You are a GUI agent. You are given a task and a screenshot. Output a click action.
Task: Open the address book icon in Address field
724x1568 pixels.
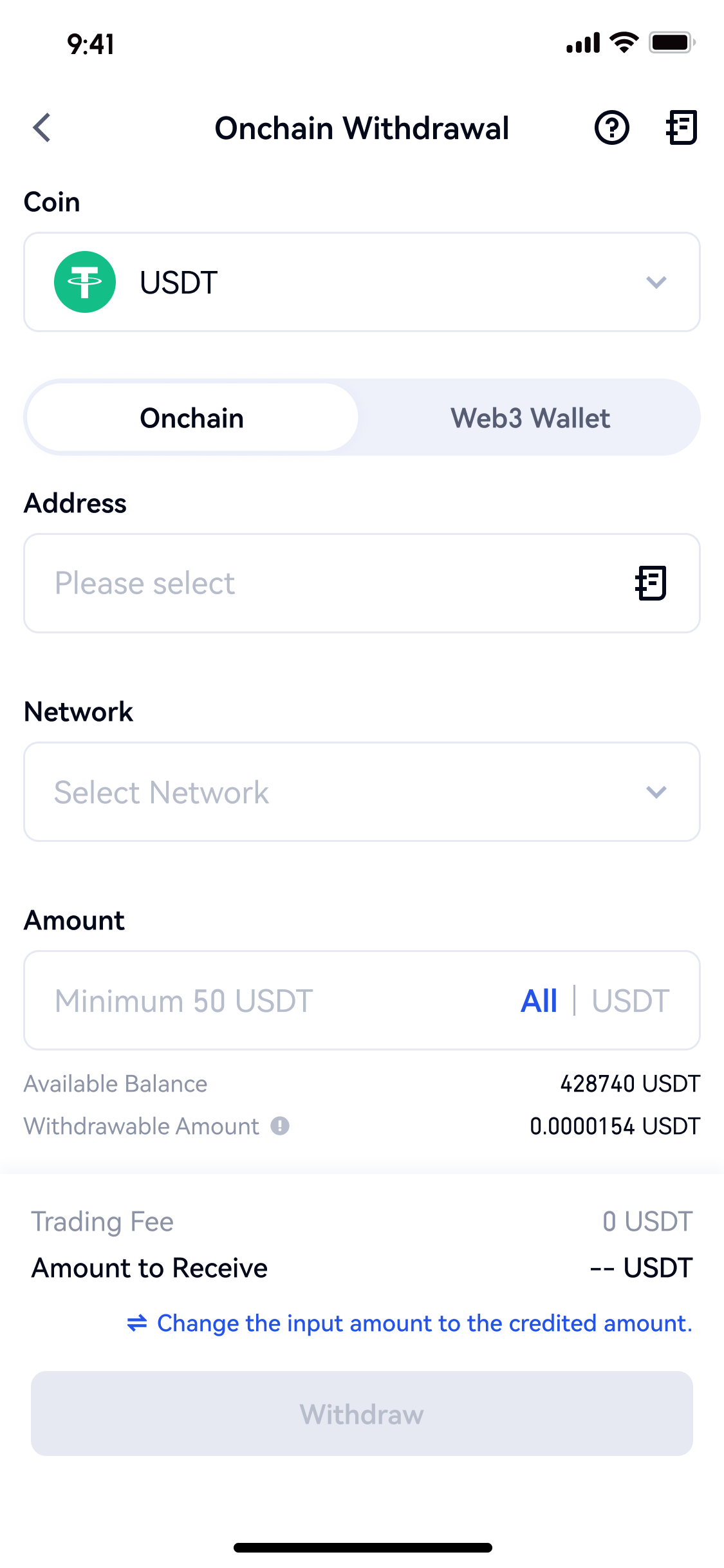click(x=651, y=583)
